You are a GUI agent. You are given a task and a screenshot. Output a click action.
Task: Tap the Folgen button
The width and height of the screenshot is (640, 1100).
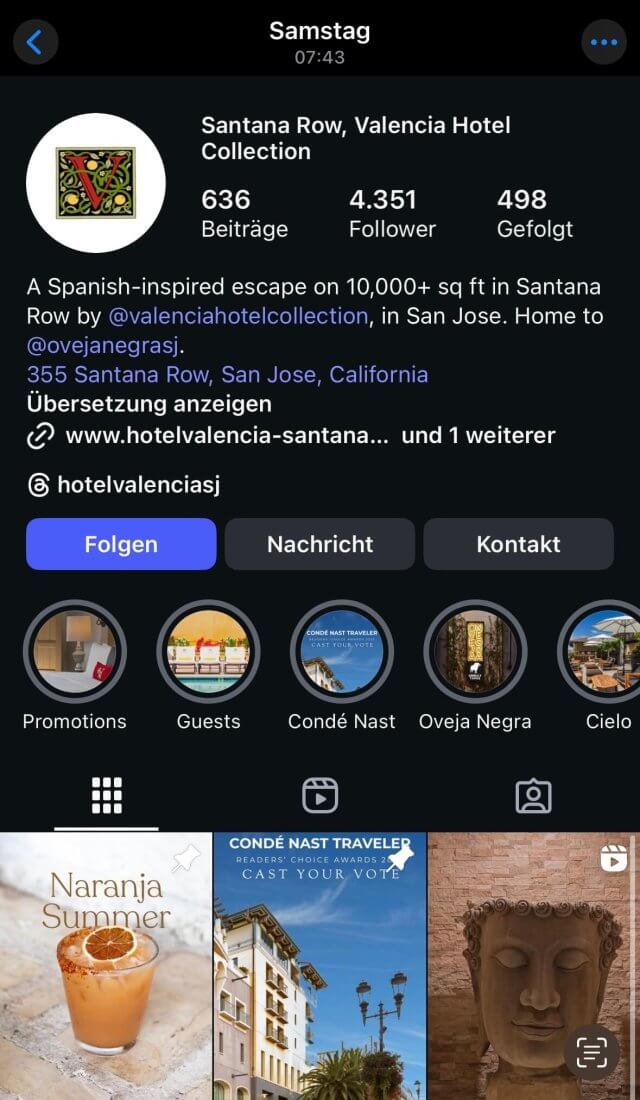pyautogui.click(x=121, y=544)
